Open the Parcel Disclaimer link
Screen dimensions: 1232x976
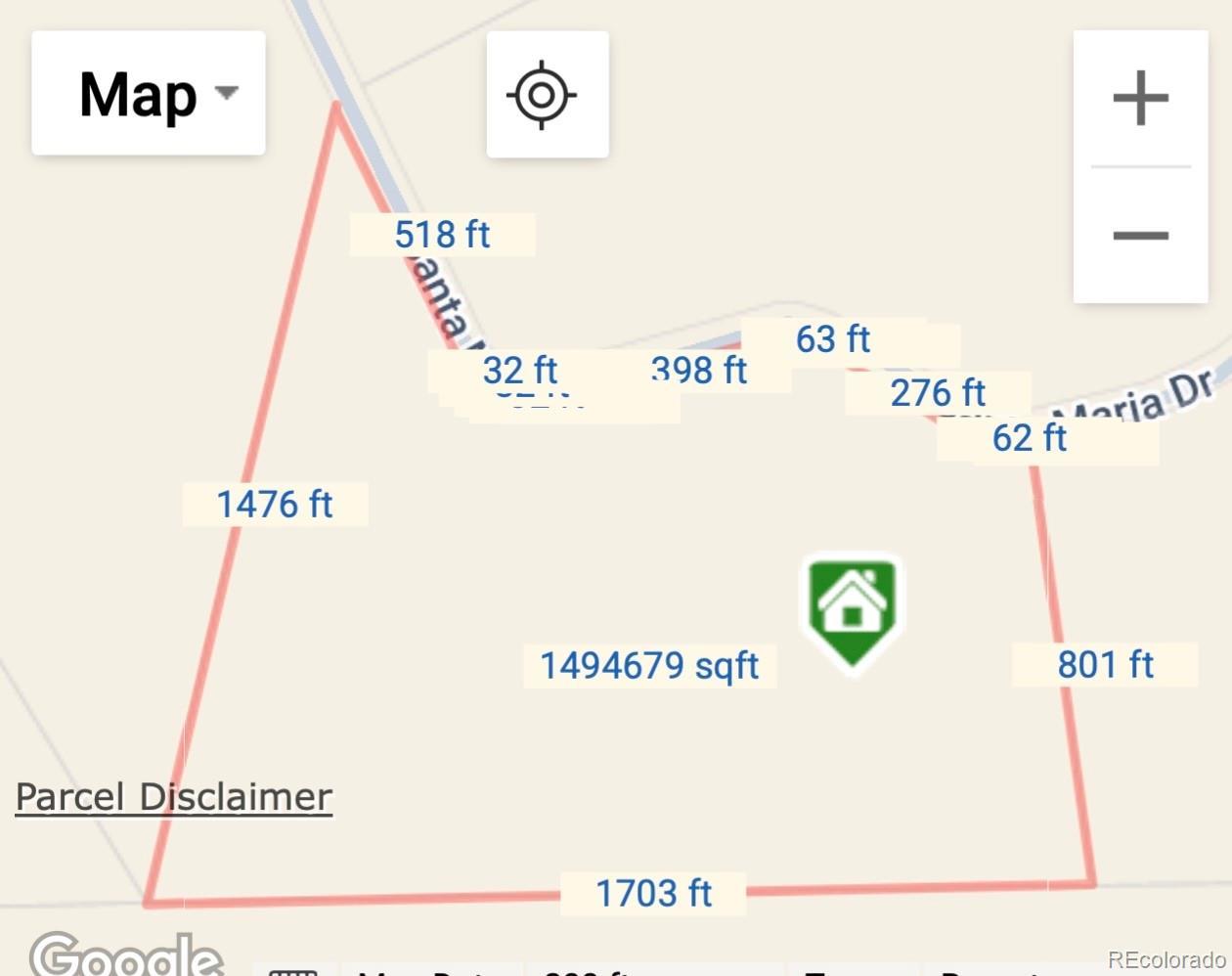[x=174, y=797]
